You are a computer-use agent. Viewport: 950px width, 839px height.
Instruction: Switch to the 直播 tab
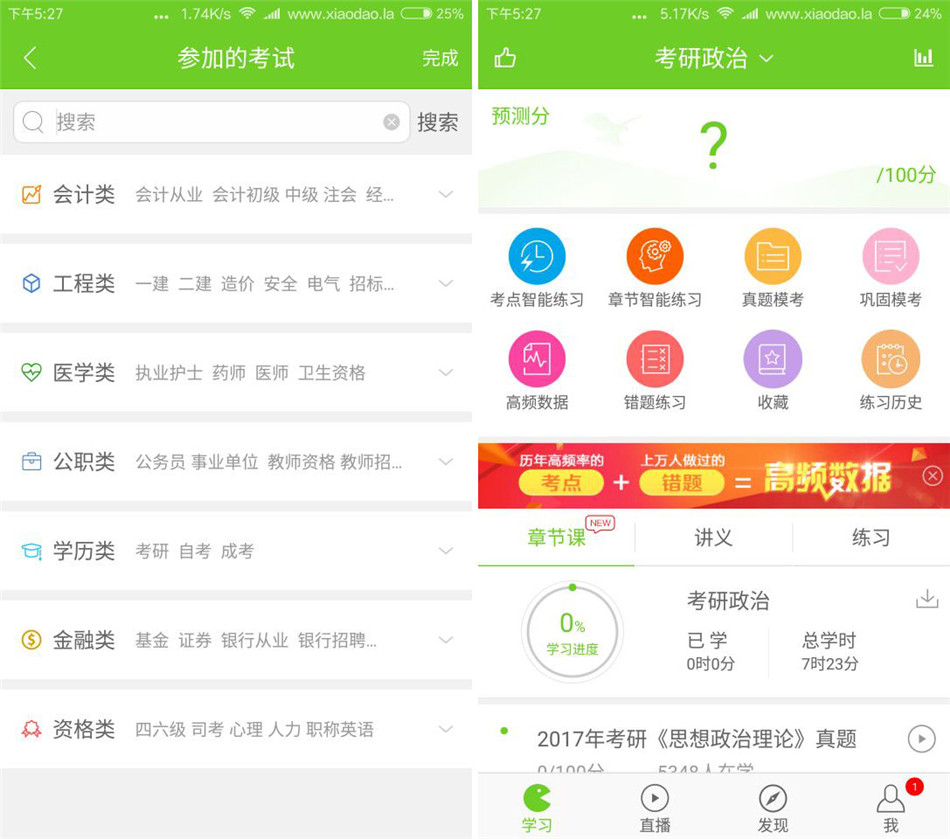tap(654, 808)
